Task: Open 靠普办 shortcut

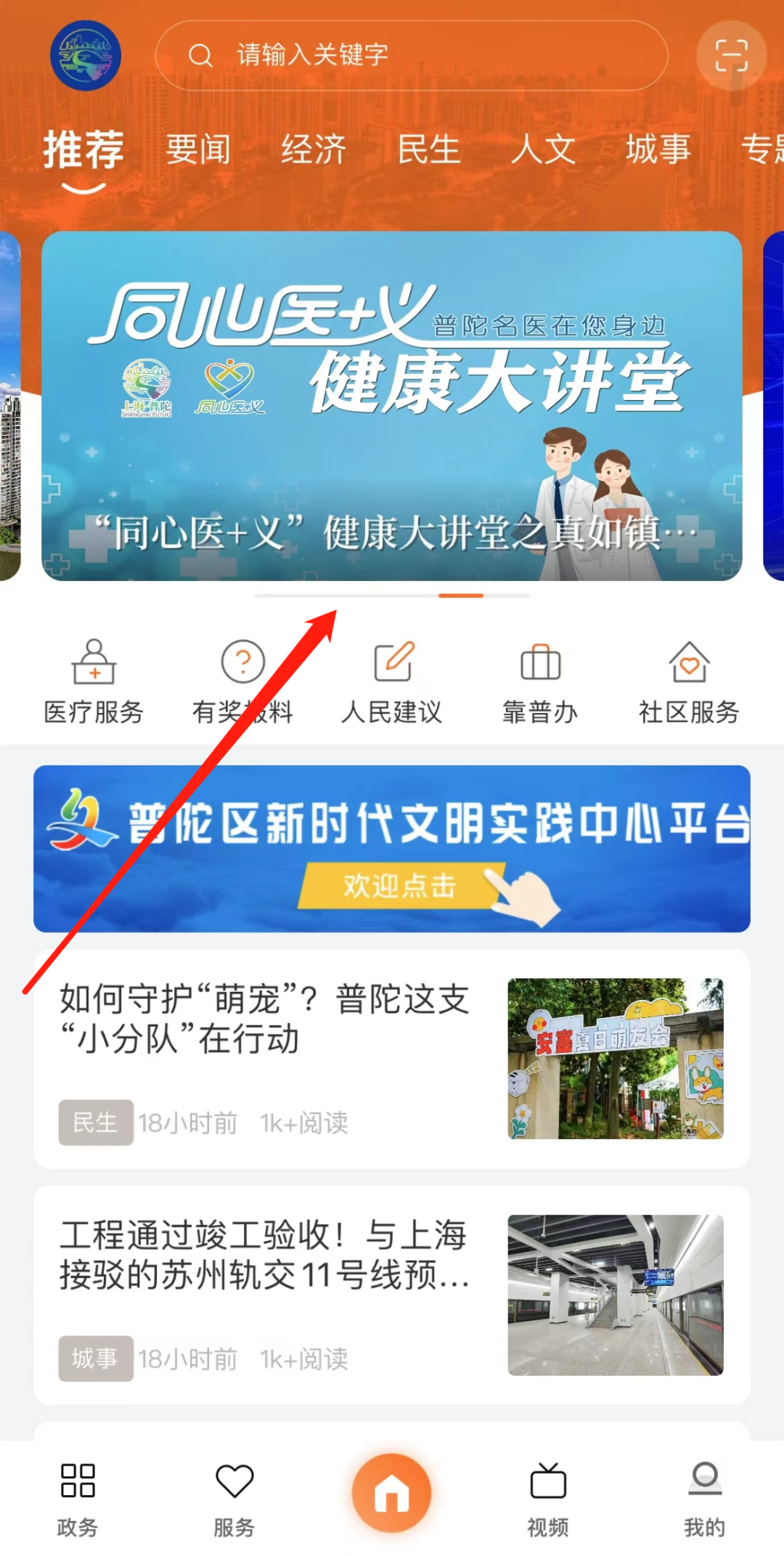Action: [540, 681]
